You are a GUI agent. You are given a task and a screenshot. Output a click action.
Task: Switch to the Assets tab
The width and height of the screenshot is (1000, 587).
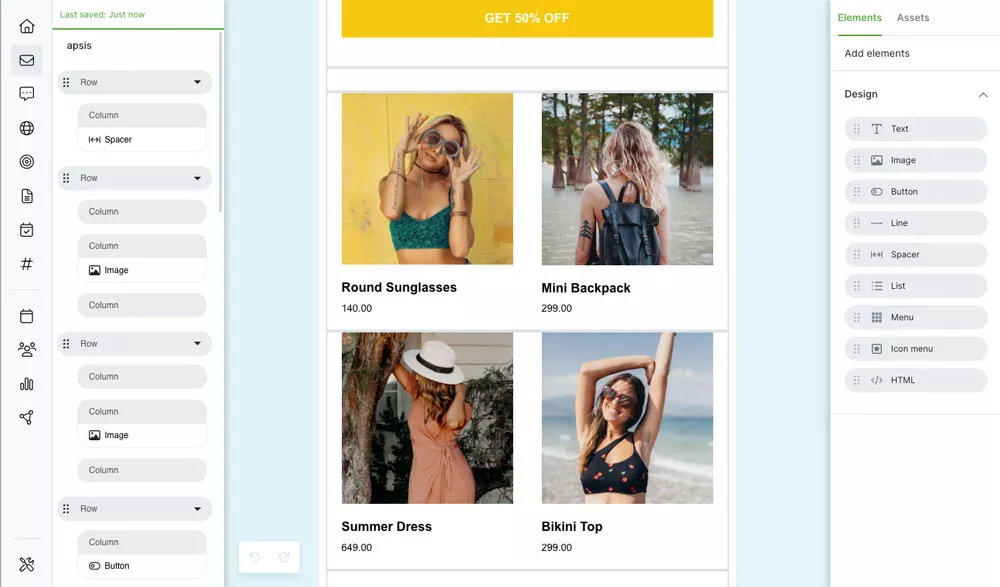pyautogui.click(x=912, y=18)
